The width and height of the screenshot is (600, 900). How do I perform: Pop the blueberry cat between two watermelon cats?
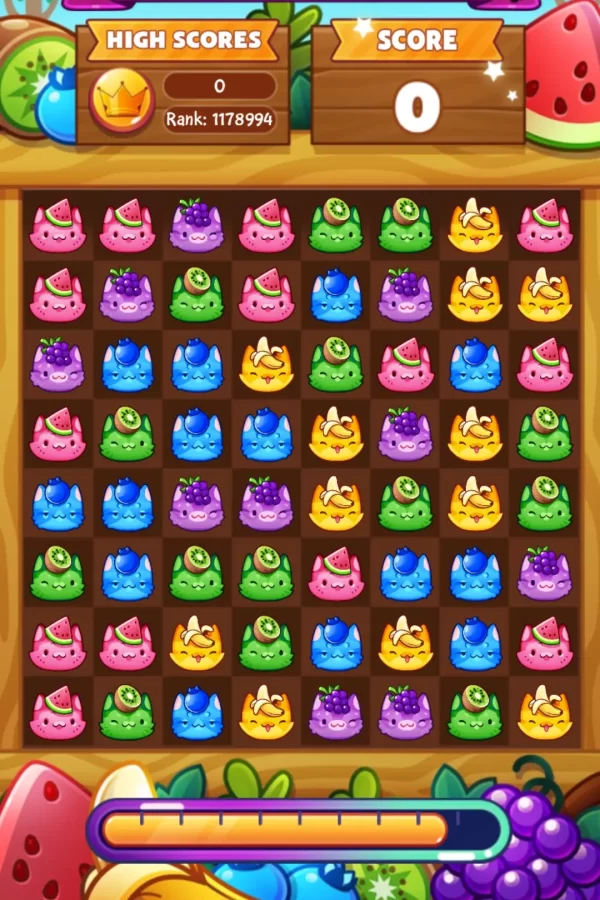click(x=474, y=365)
